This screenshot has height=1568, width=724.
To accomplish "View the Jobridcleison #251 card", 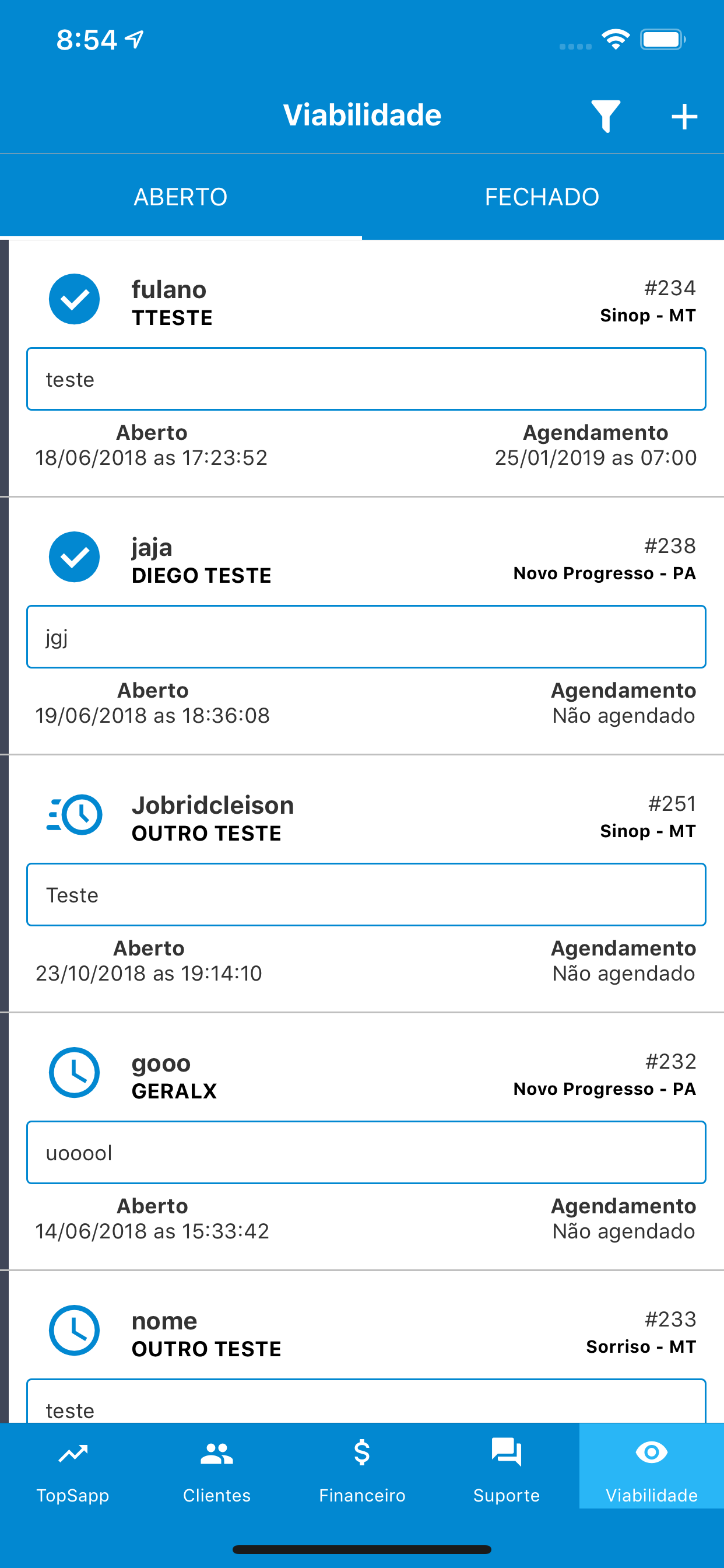I will [365, 884].
